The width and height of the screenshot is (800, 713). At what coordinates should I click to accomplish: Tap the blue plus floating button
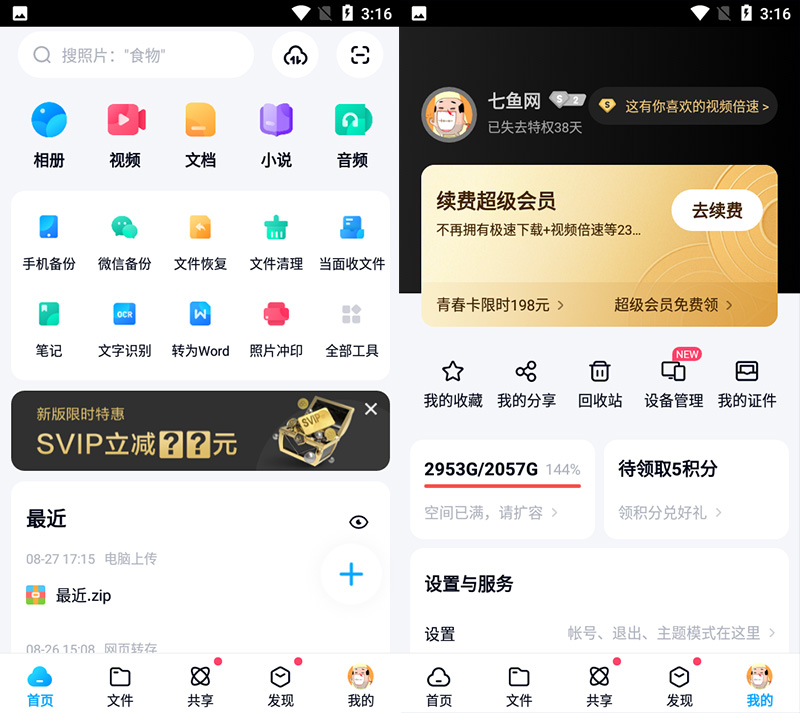[x=351, y=574]
